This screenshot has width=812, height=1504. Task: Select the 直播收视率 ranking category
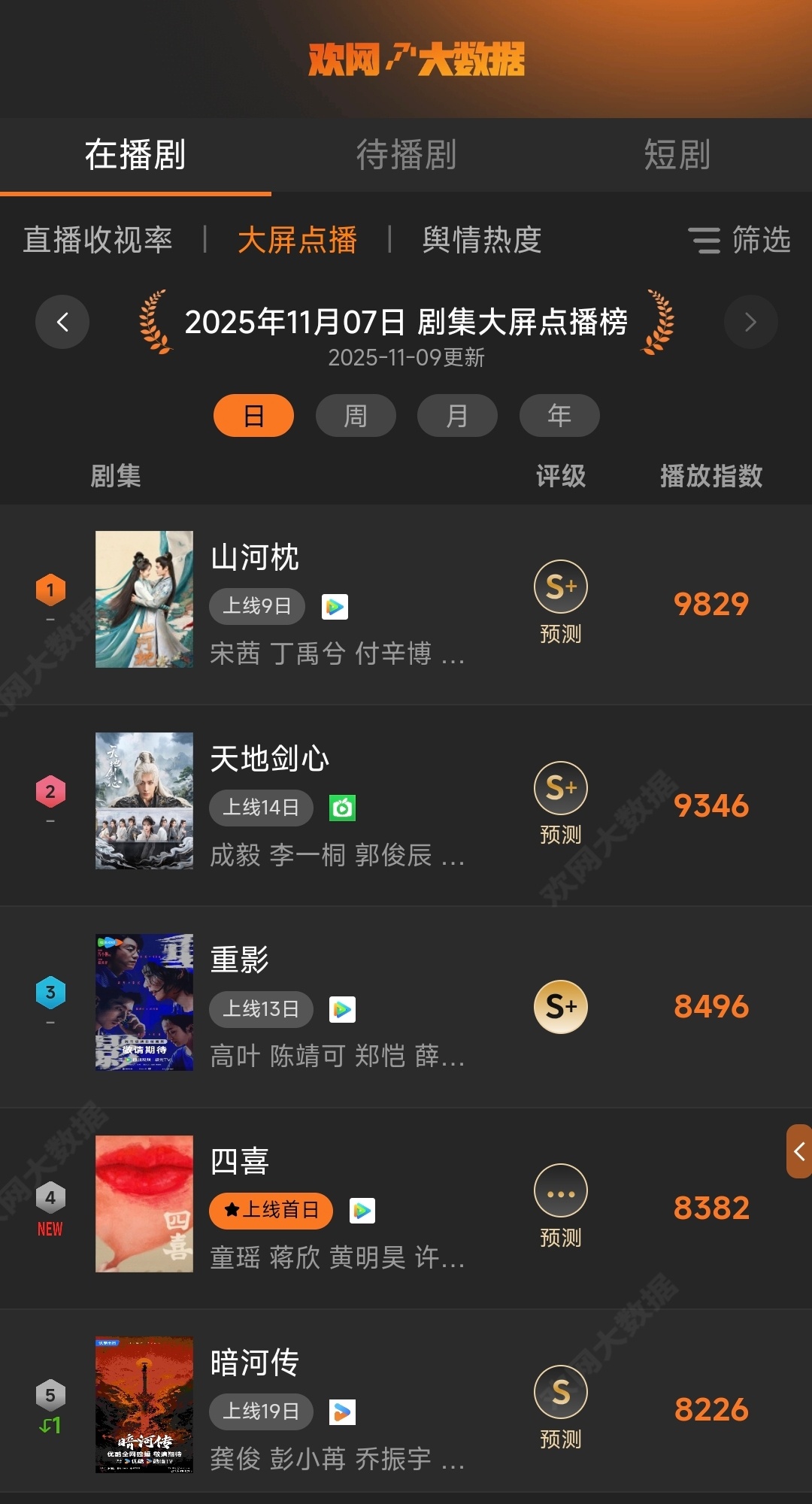(98, 240)
